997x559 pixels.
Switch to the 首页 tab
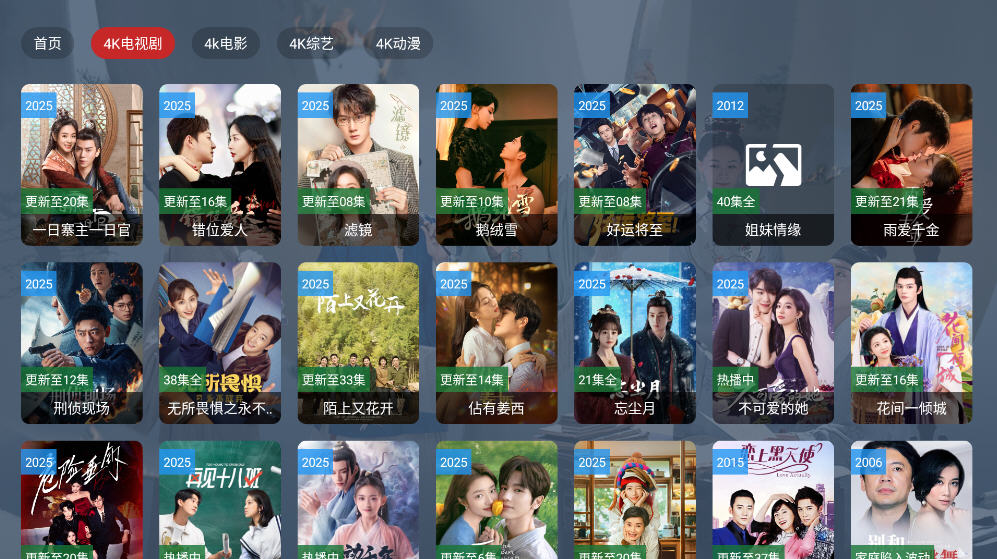(x=47, y=43)
